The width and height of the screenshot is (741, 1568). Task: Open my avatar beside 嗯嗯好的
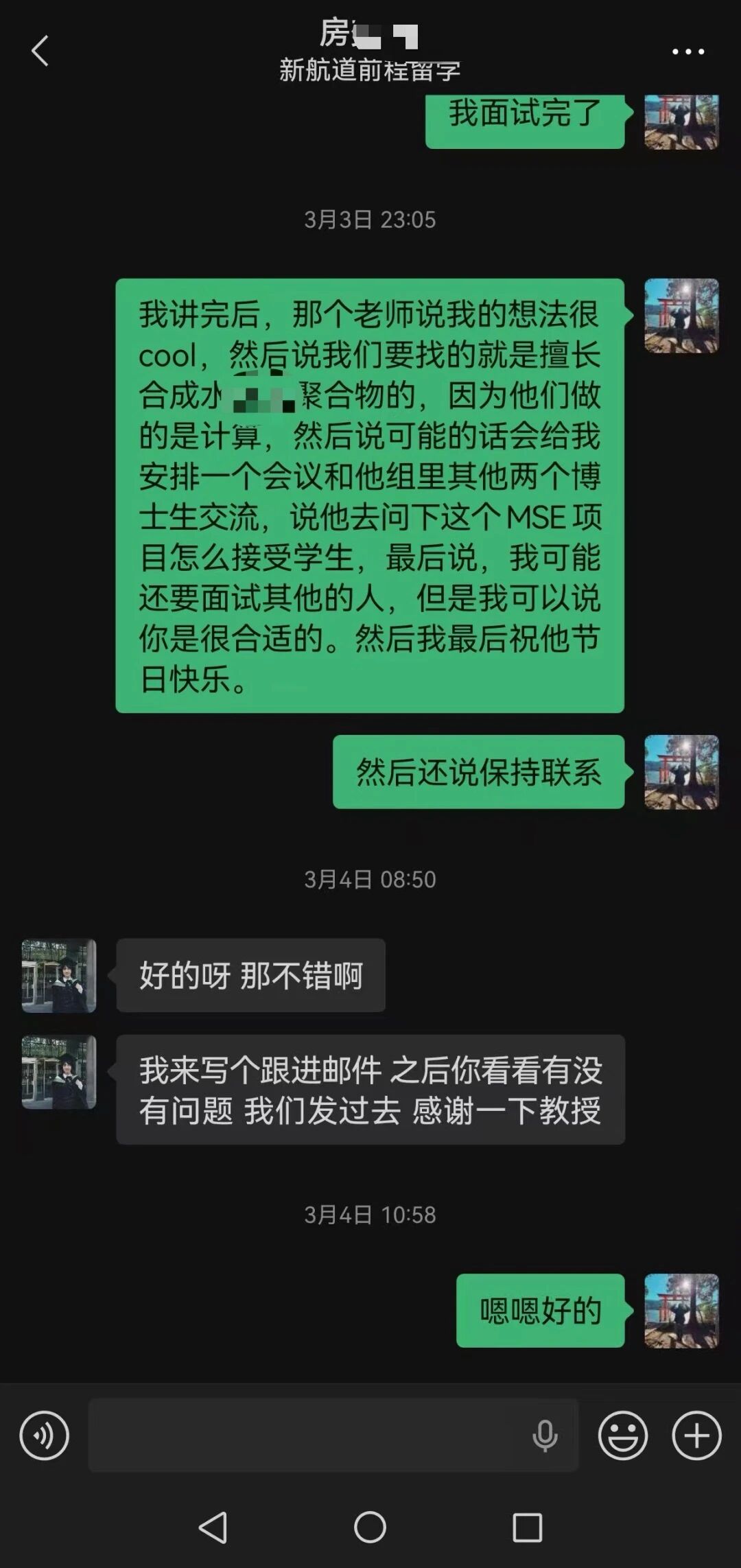(x=681, y=1311)
